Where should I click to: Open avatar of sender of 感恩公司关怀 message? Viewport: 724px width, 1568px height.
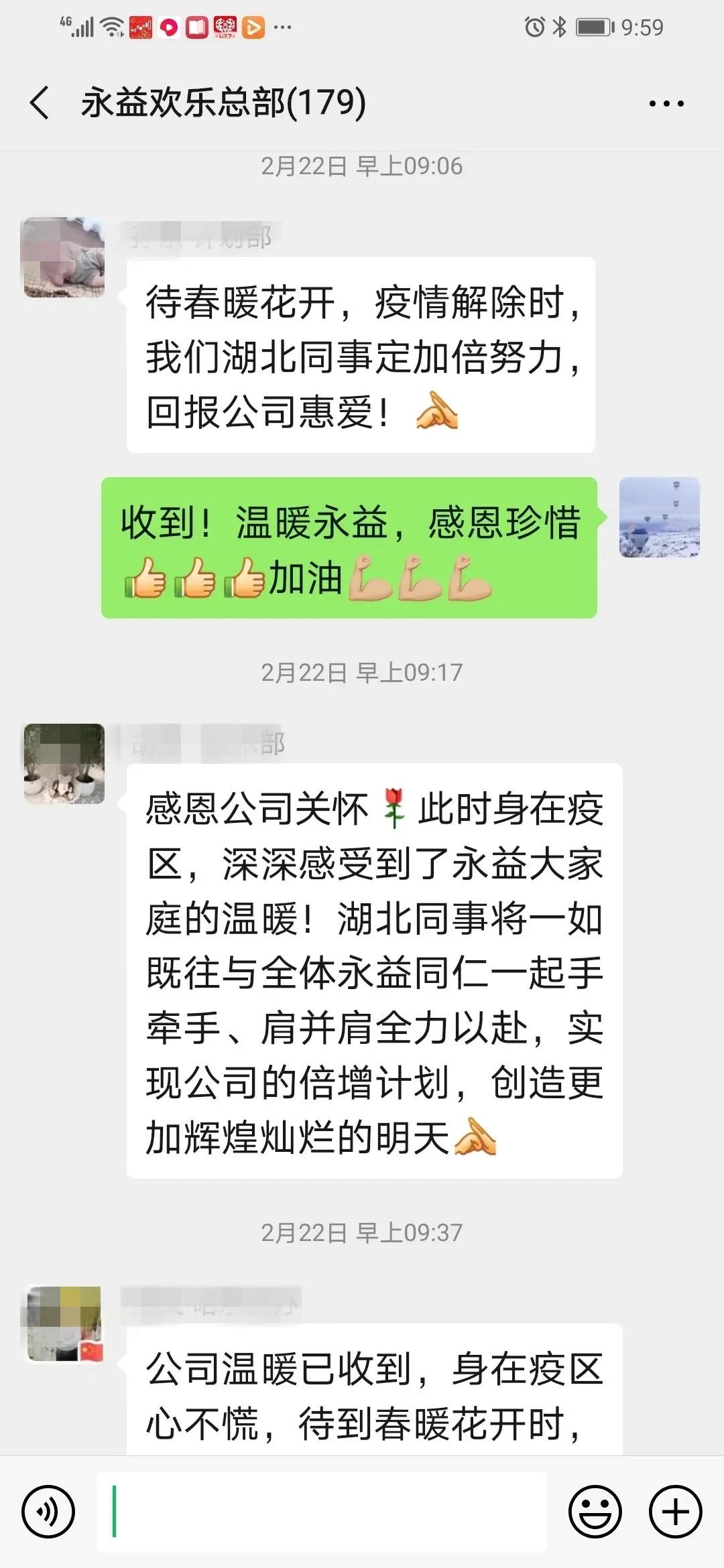coord(64,764)
